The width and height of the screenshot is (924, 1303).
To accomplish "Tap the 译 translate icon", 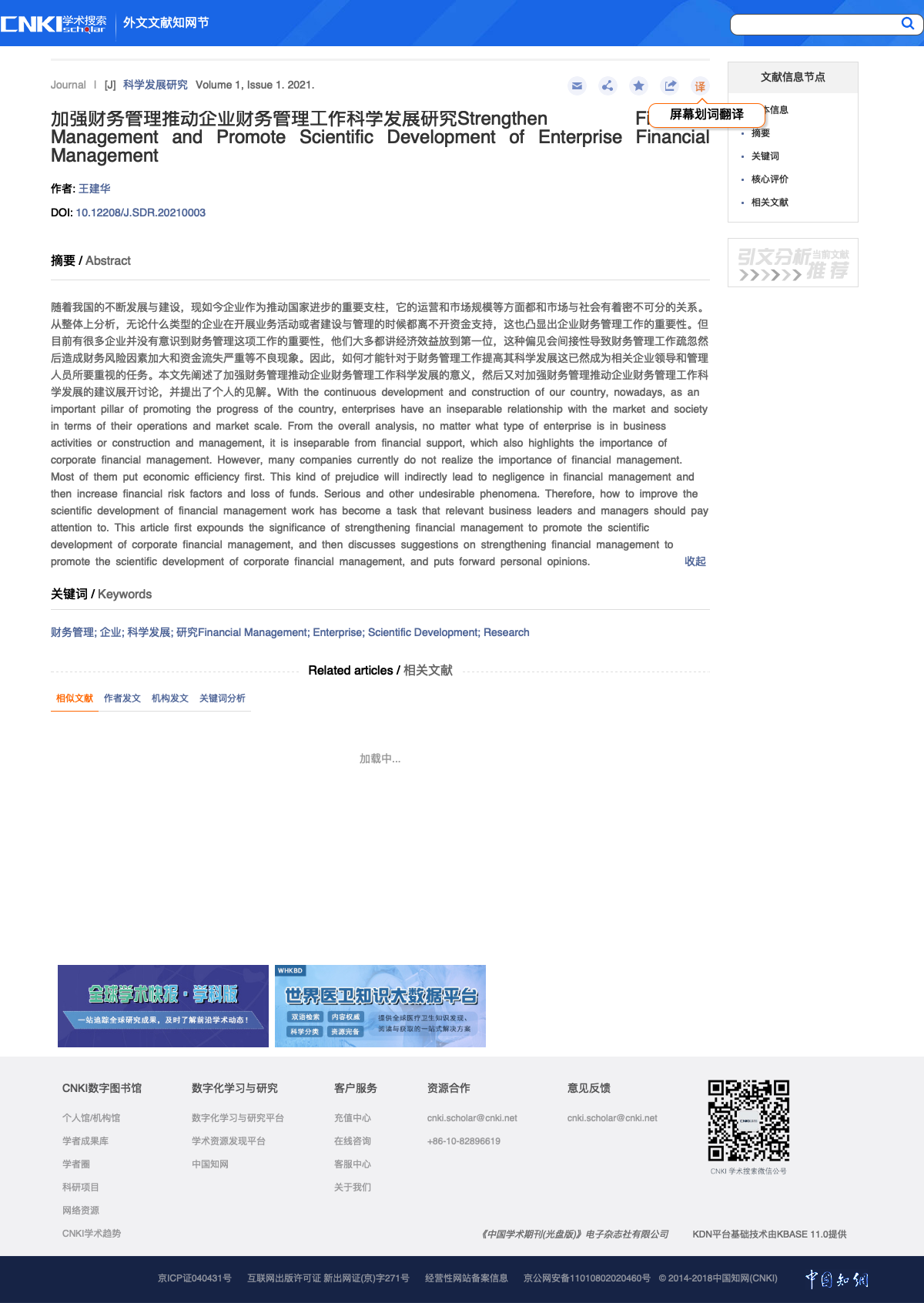I will [x=699, y=86].
